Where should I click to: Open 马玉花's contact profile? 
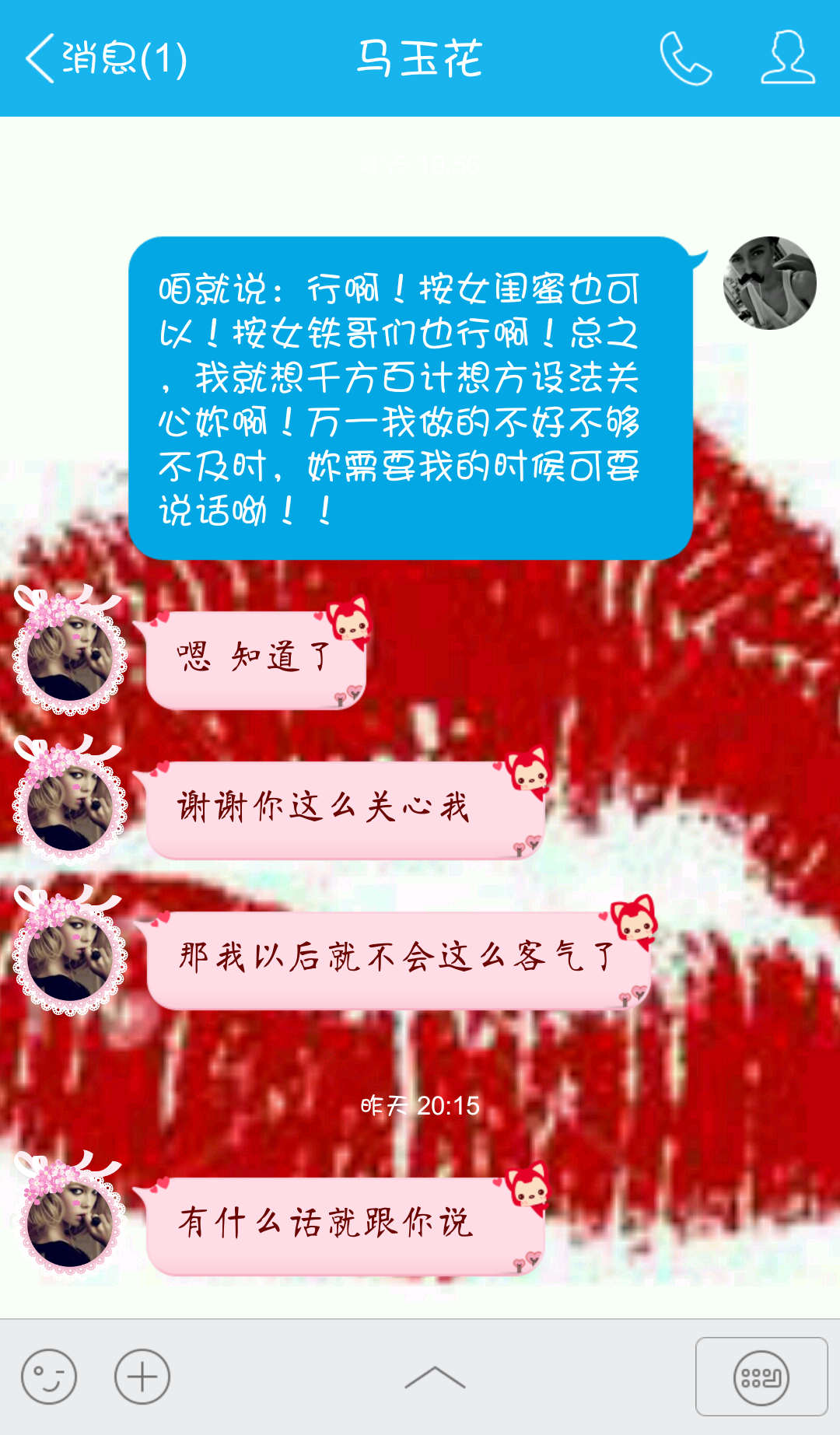pos(787,58)
